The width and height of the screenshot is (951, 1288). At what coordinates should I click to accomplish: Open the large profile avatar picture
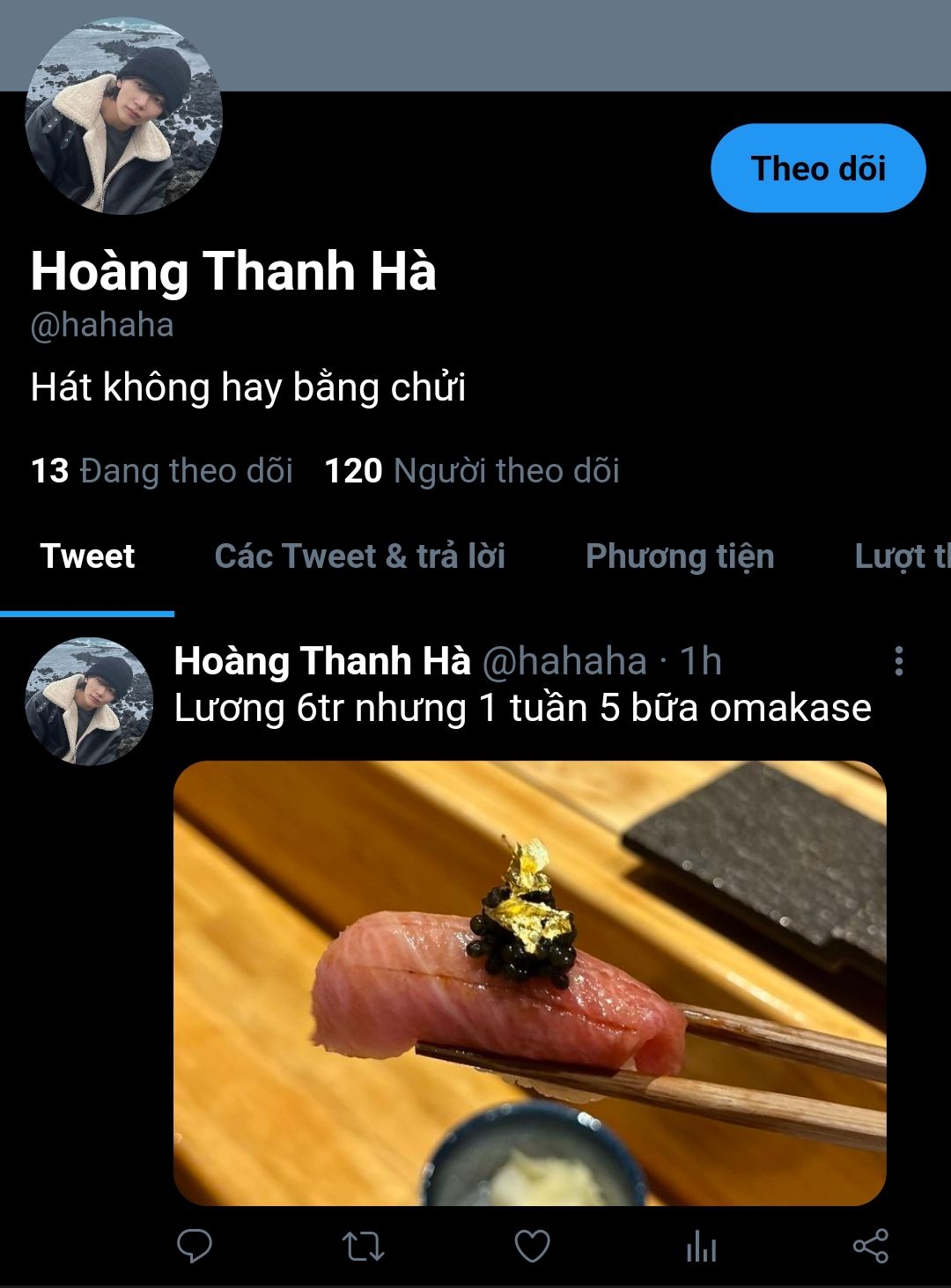[x=123, y=116]
